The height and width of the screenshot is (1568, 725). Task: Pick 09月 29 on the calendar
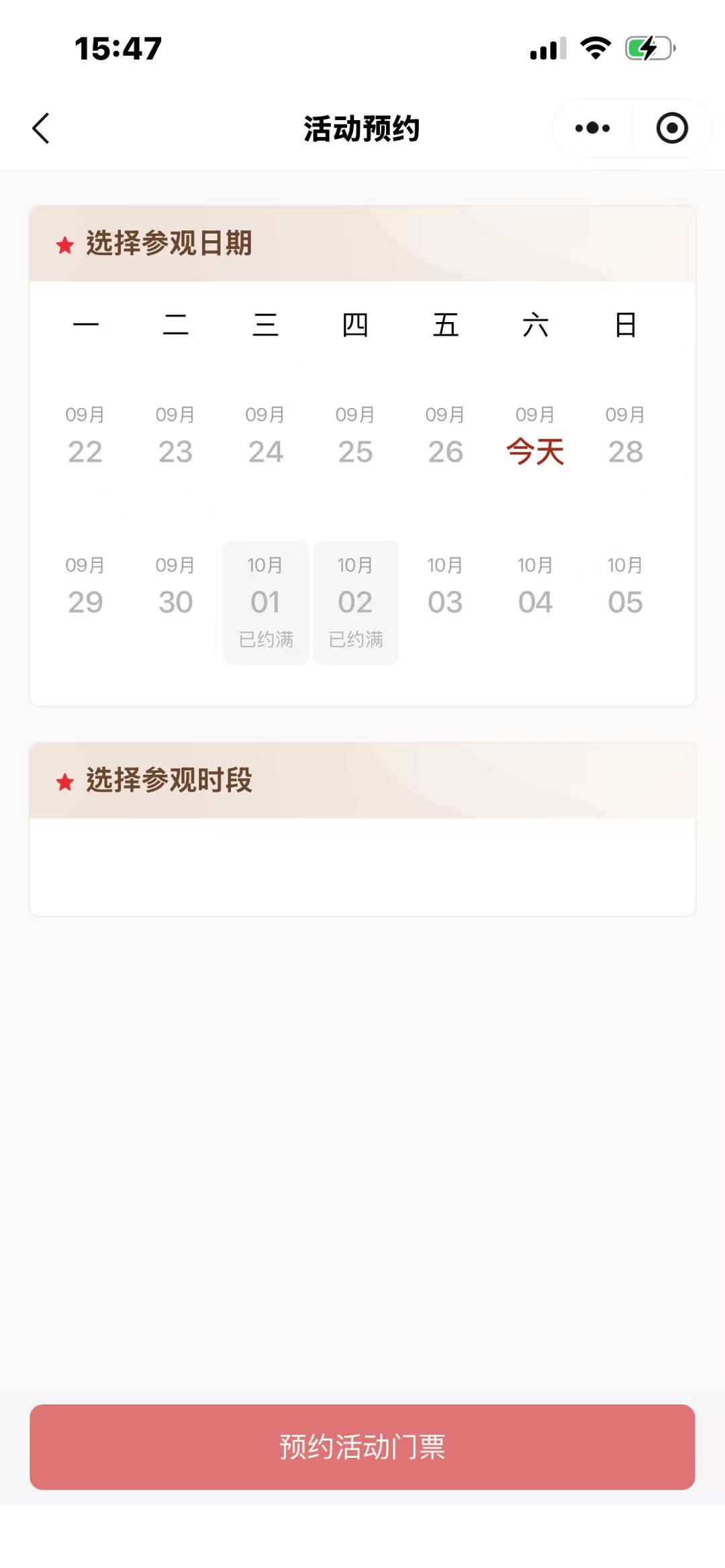click(x=85, y=587)
